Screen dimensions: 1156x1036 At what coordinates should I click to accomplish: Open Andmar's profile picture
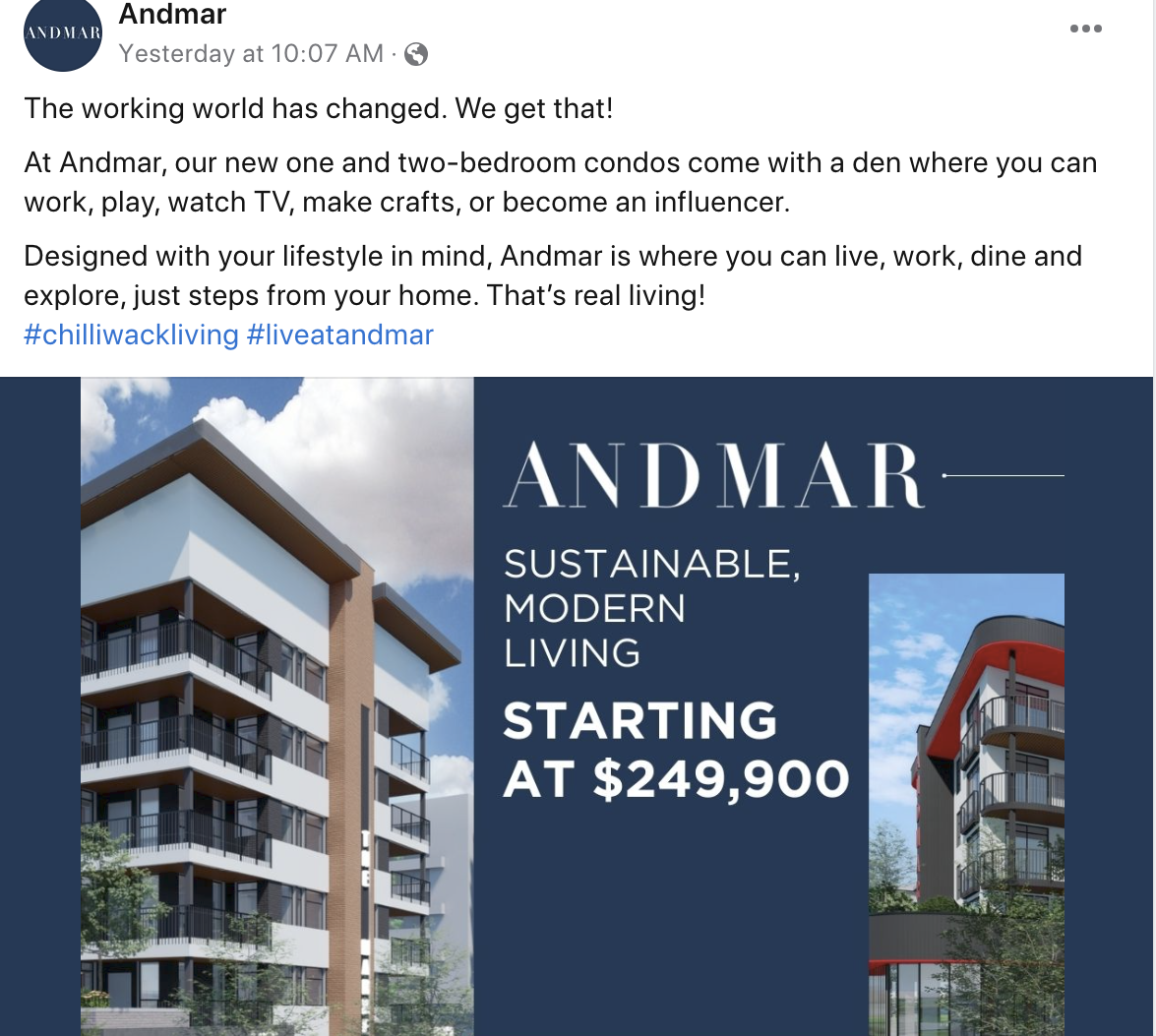[62, 33]
